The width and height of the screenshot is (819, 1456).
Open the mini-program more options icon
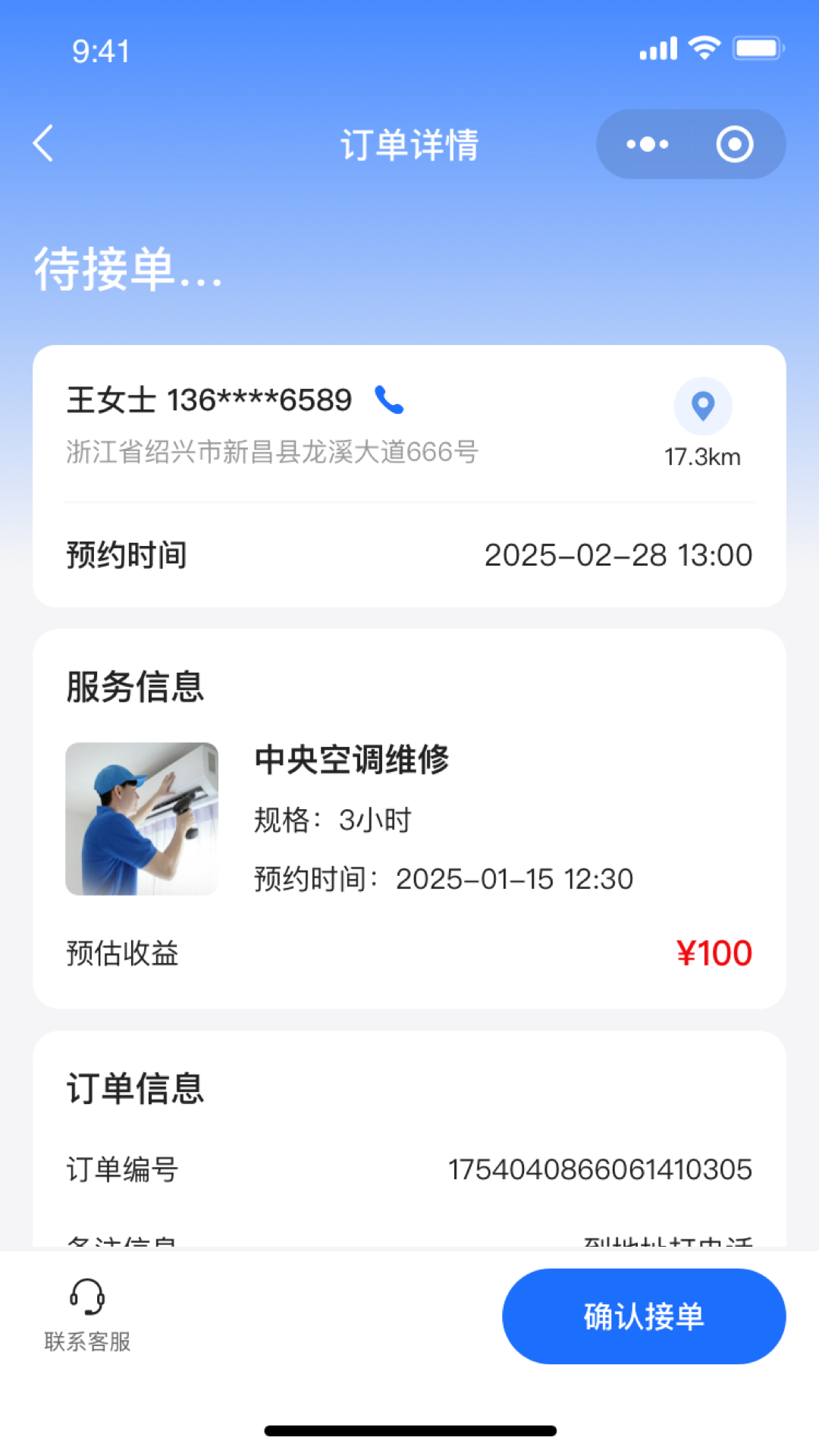tap(645, 143)
